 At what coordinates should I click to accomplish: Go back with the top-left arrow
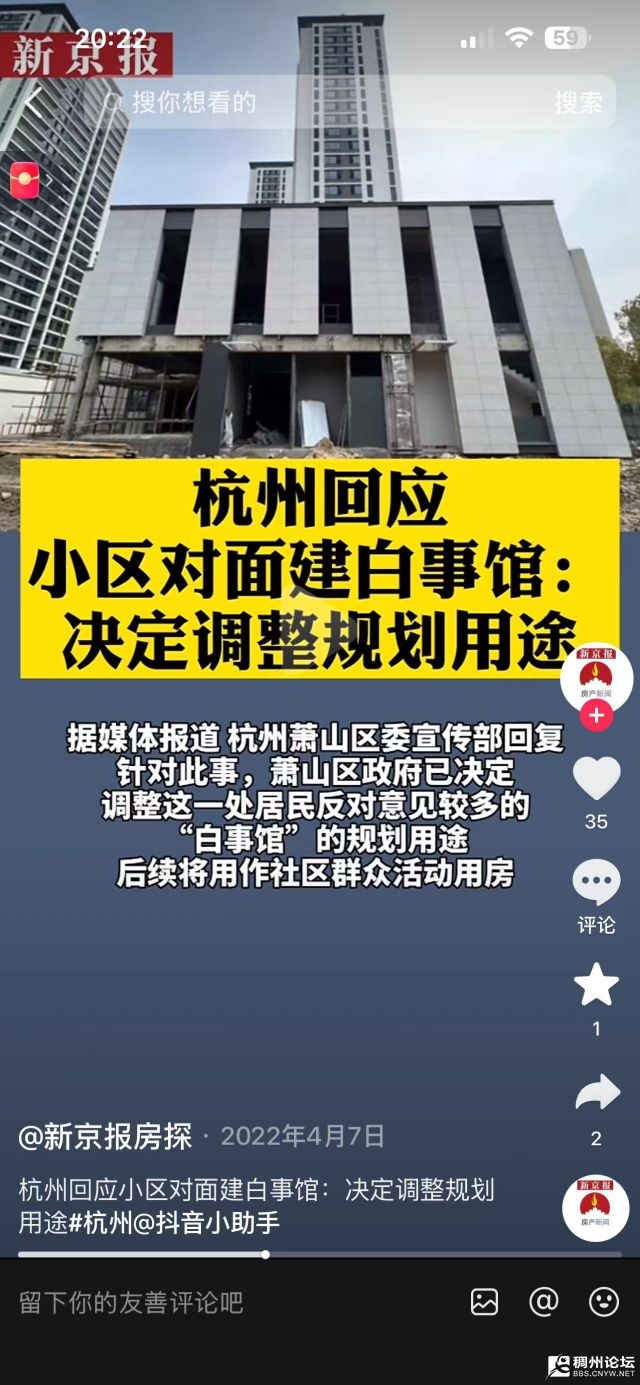(x=35, y=102)
